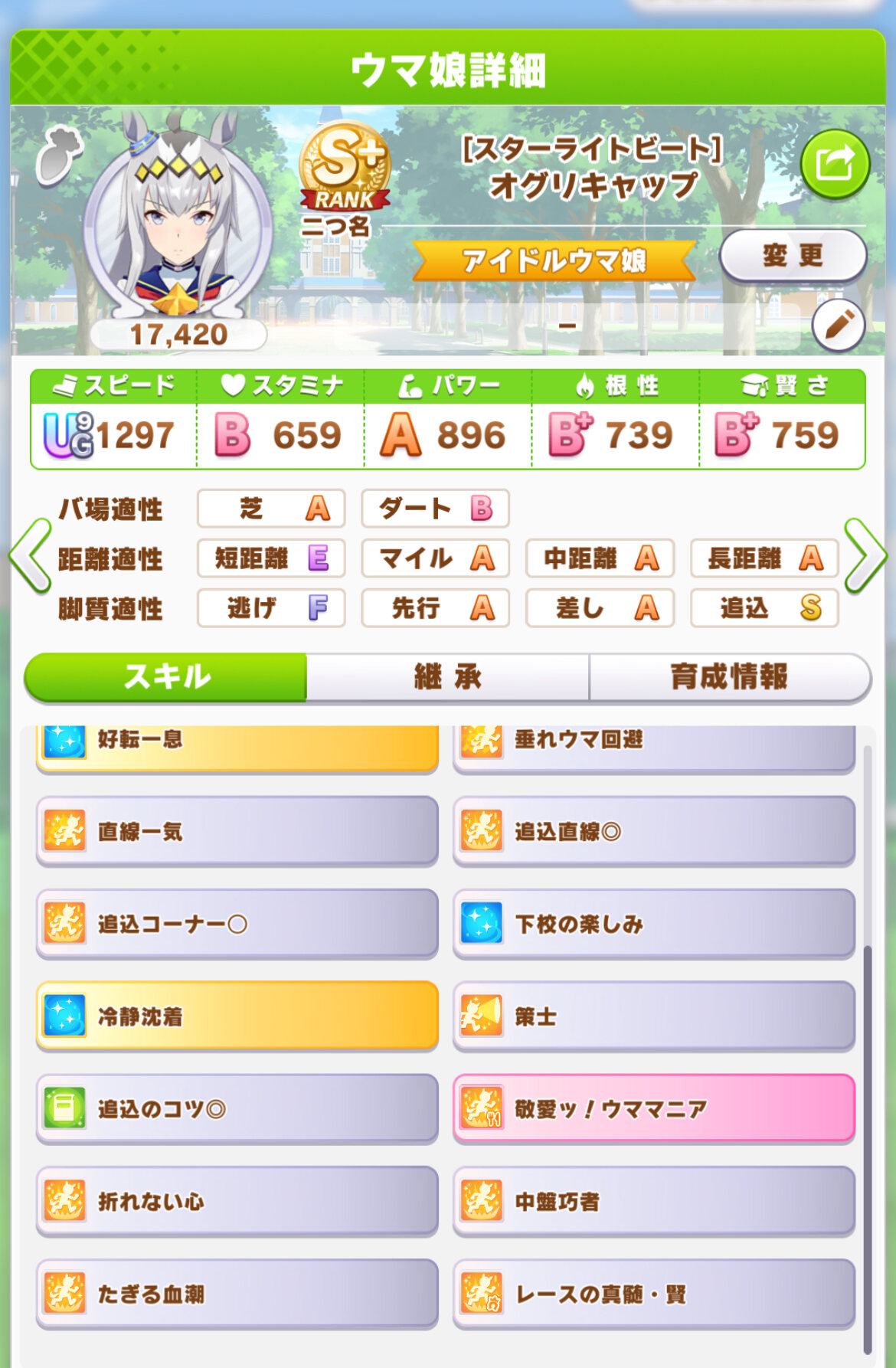The height and width of the screenshot is (1368, 896).
Task: View details of 追込直線◎ skill
Action: tap(654, 831)
